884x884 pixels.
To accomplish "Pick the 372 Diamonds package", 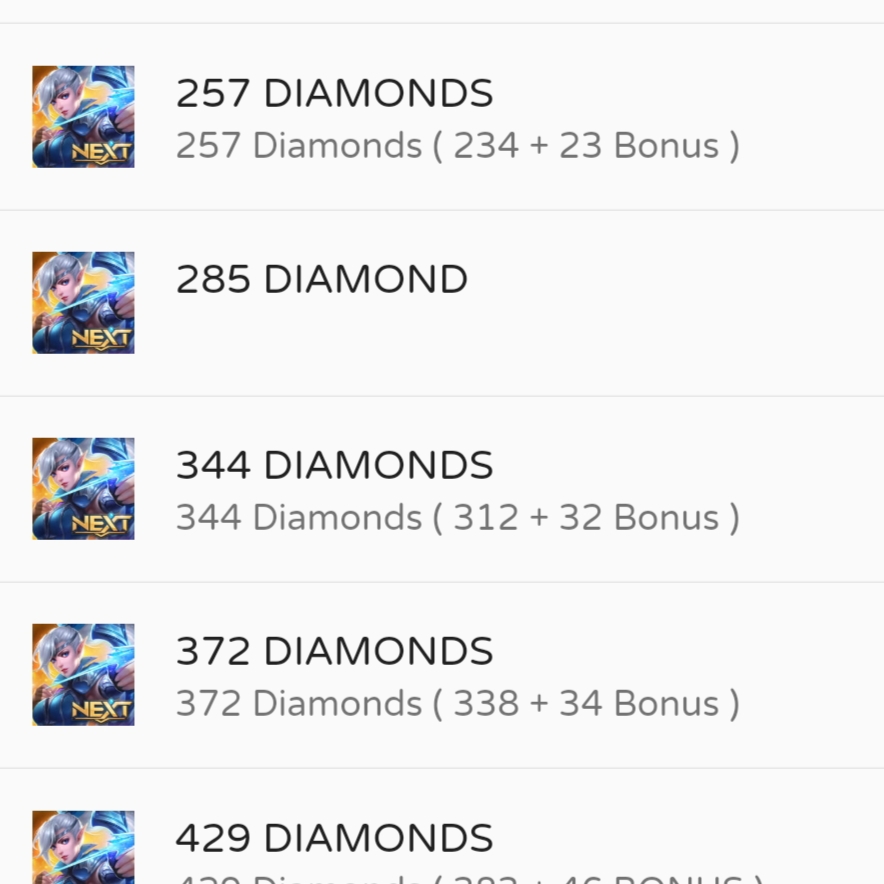I will point(440,675).
